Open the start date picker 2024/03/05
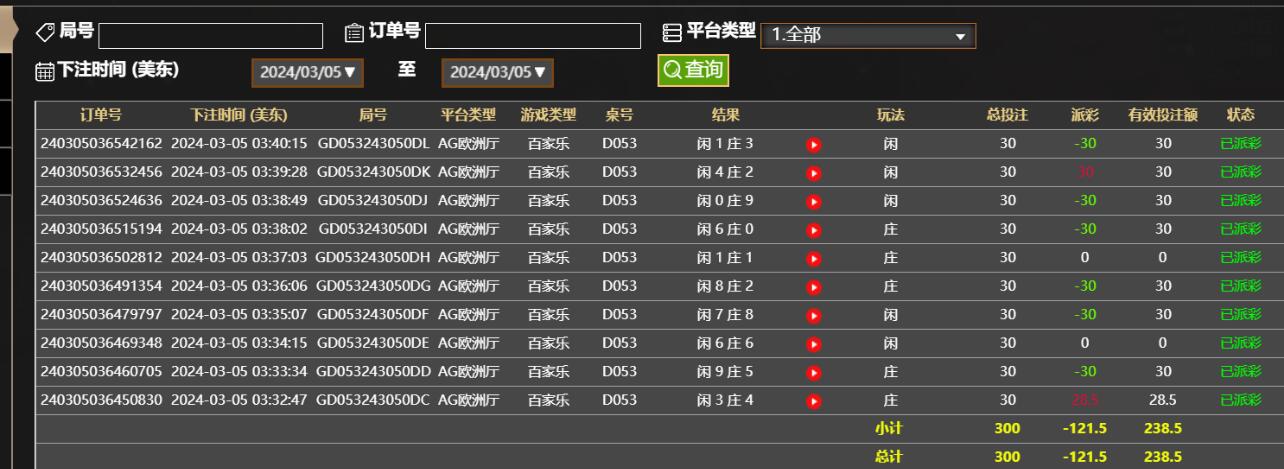The height and width of the screenshot is (469, 1284). tap(307, 72)
